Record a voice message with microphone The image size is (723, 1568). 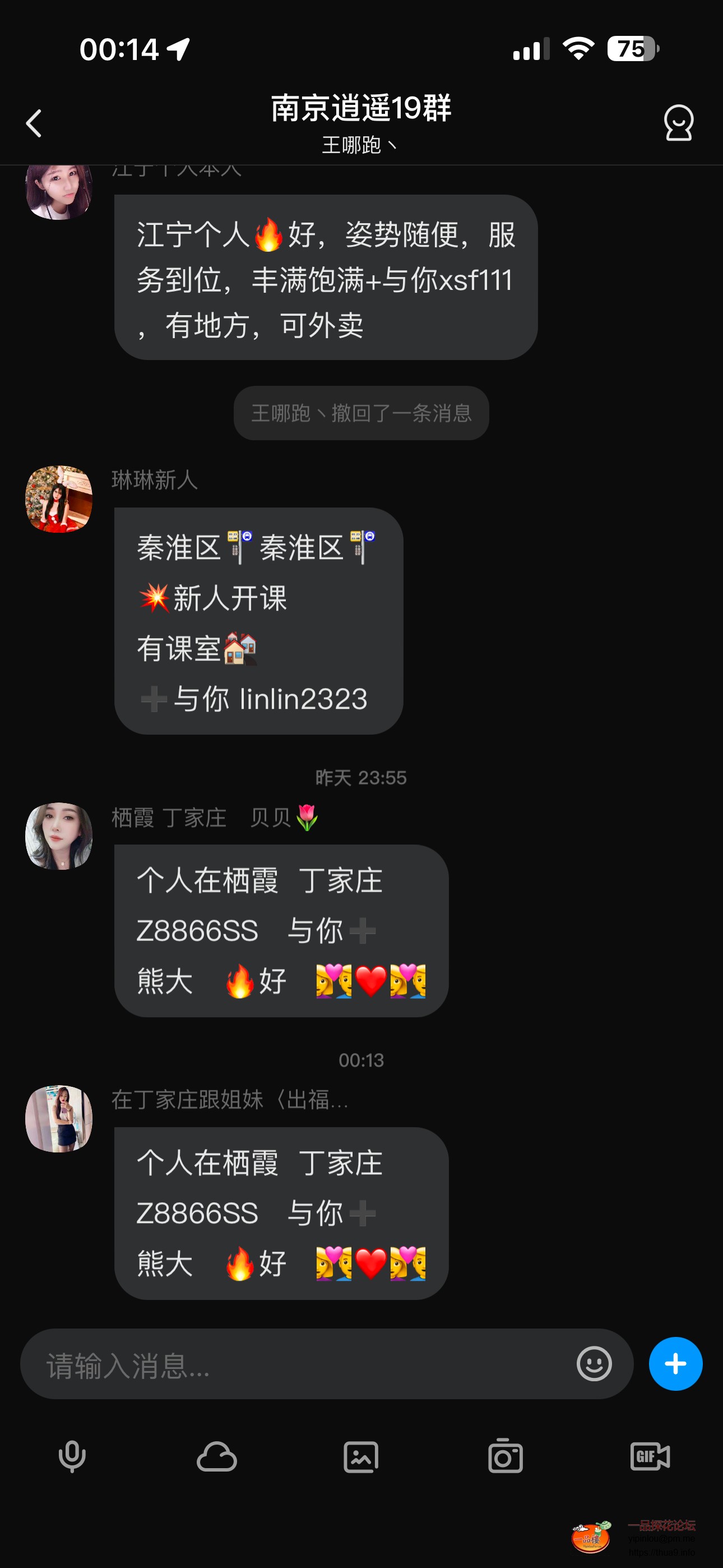(x=72, y=1456)
